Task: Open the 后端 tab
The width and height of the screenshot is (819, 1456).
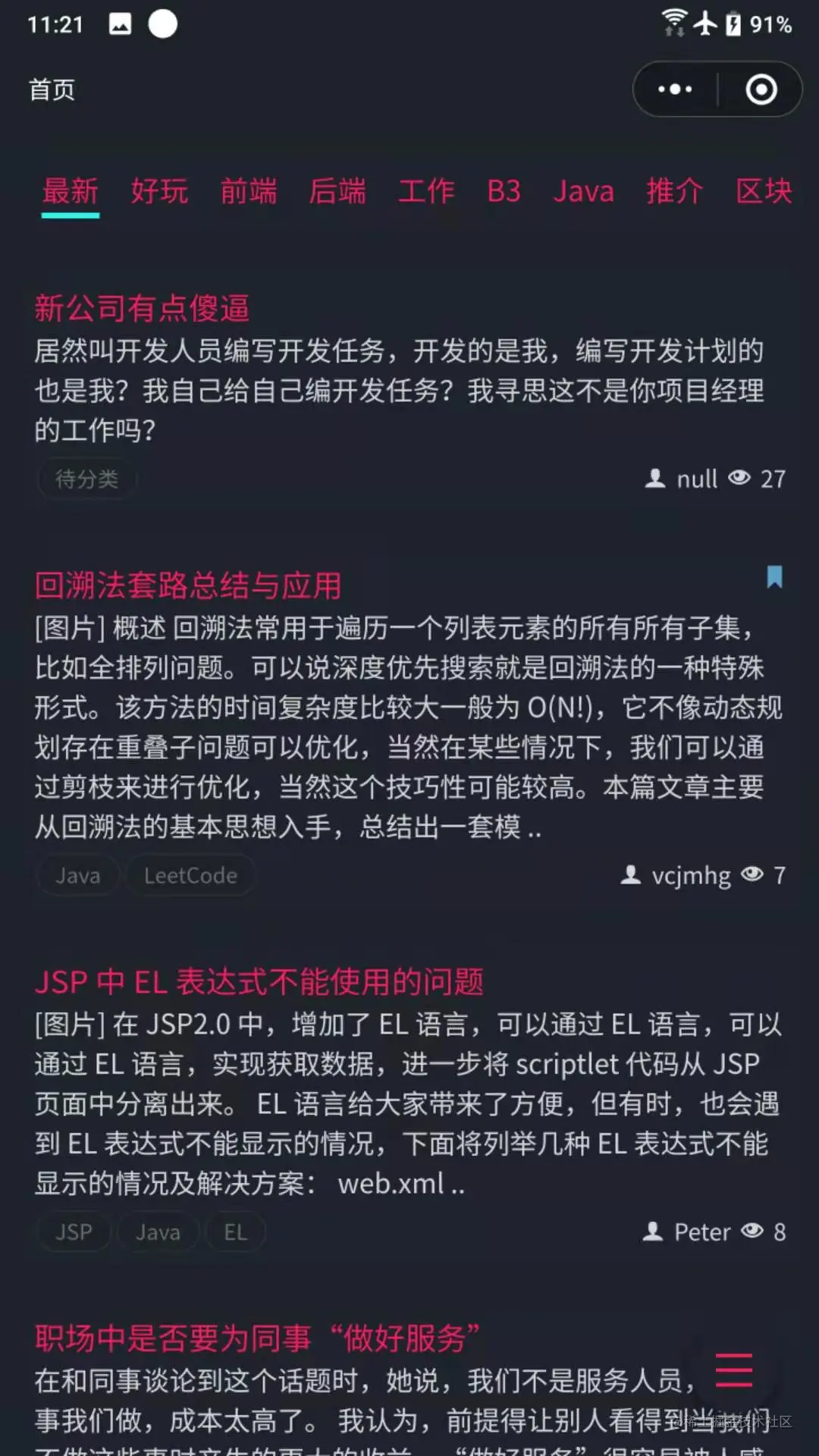Action: (337, 191)
